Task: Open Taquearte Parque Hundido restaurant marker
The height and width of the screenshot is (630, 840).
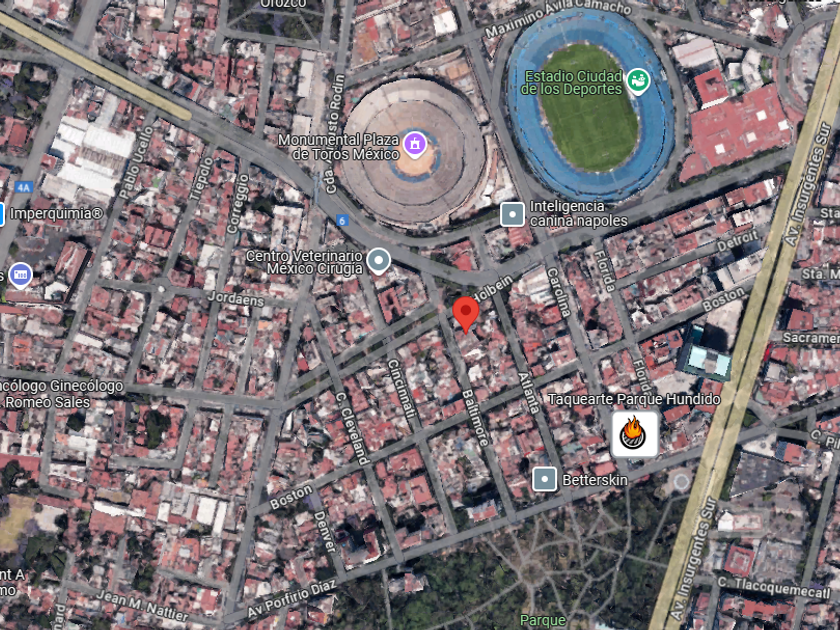Action: [x=635, y=434]
